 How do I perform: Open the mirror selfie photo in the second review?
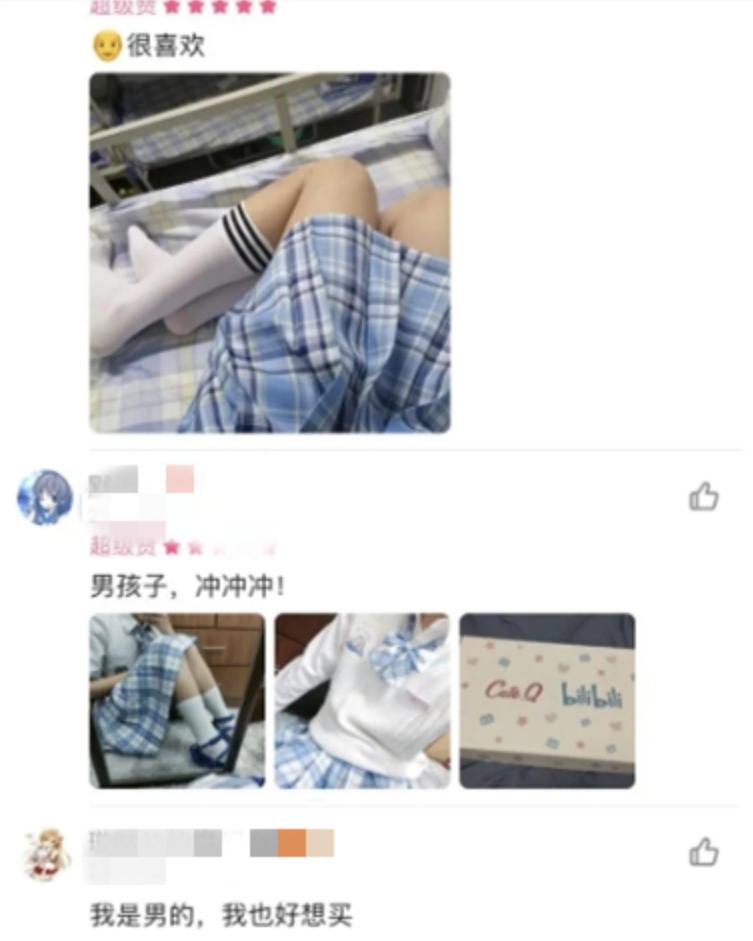[x=177, y=698]
